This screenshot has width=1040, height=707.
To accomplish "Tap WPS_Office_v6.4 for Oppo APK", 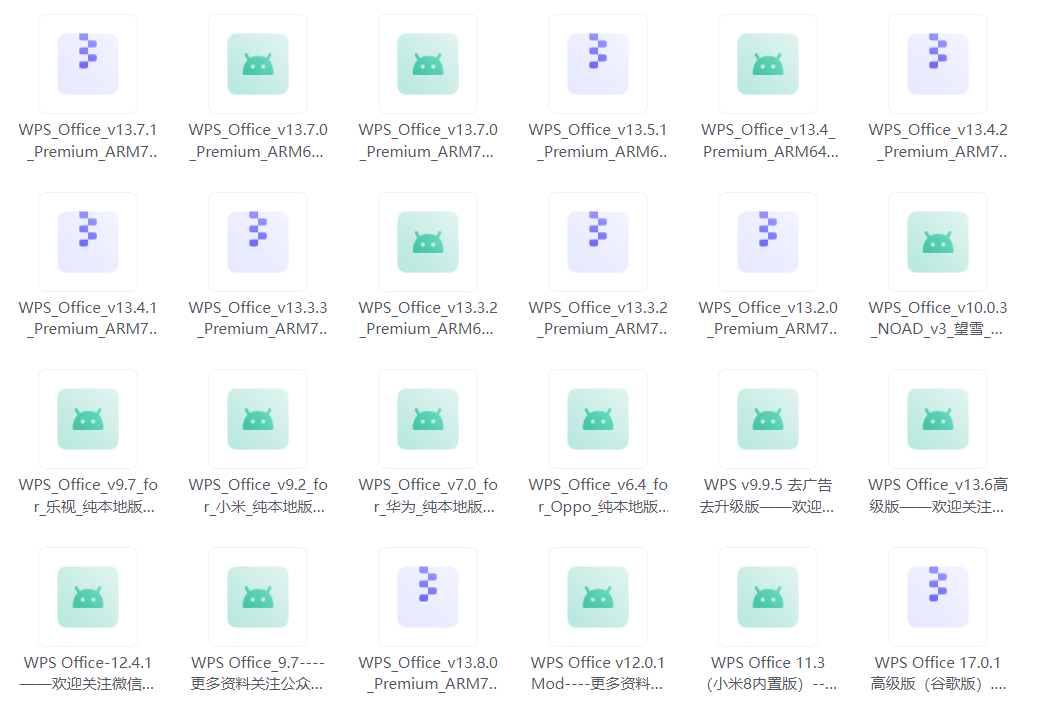I will 598,419.
